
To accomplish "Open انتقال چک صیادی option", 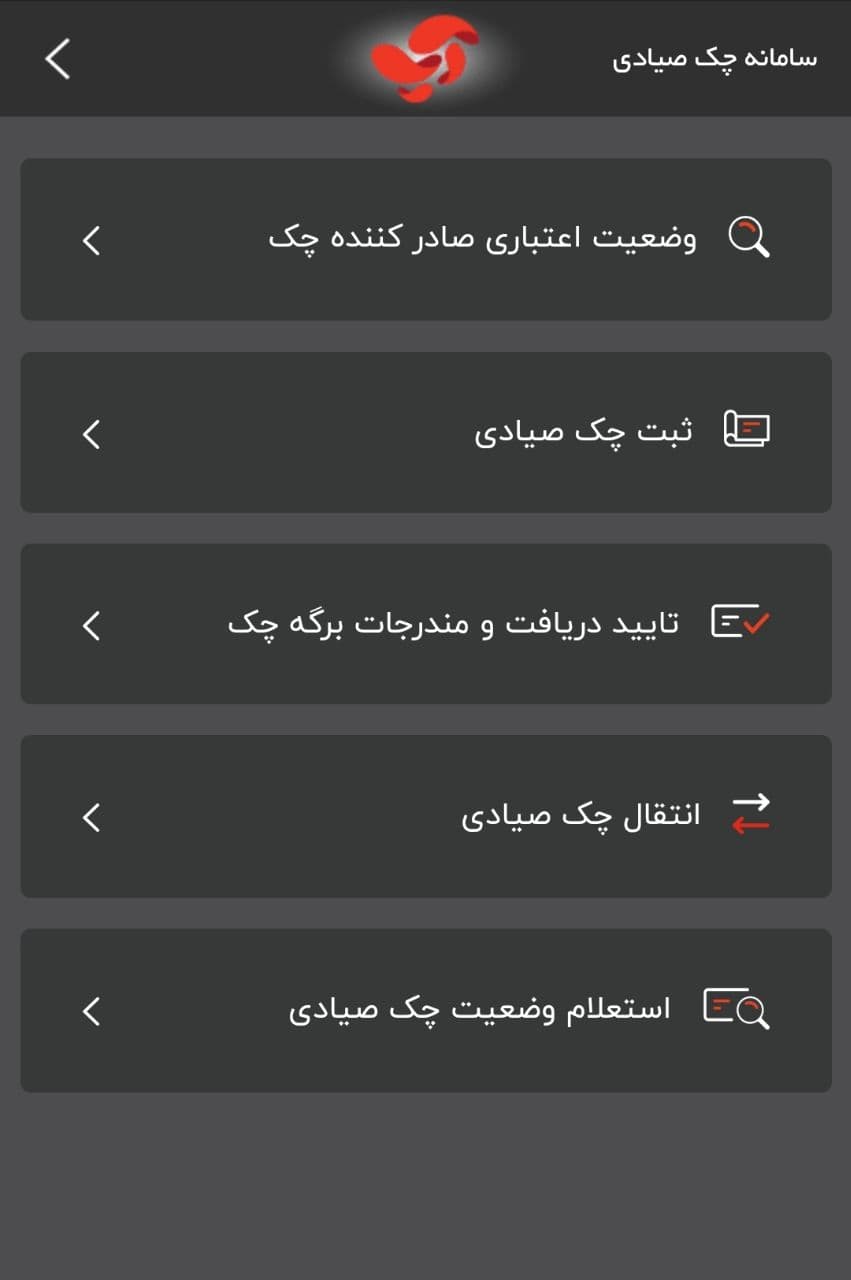I will coord(425,816).
